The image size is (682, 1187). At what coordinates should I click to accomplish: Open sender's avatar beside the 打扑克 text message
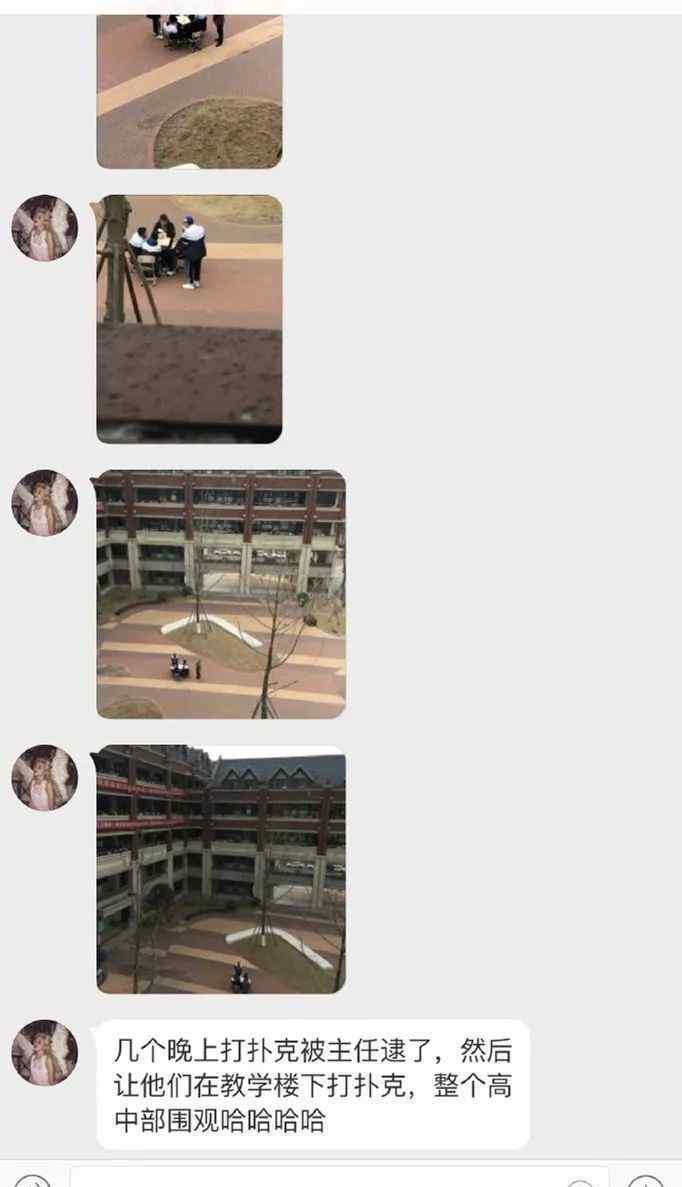point(45,1052)
